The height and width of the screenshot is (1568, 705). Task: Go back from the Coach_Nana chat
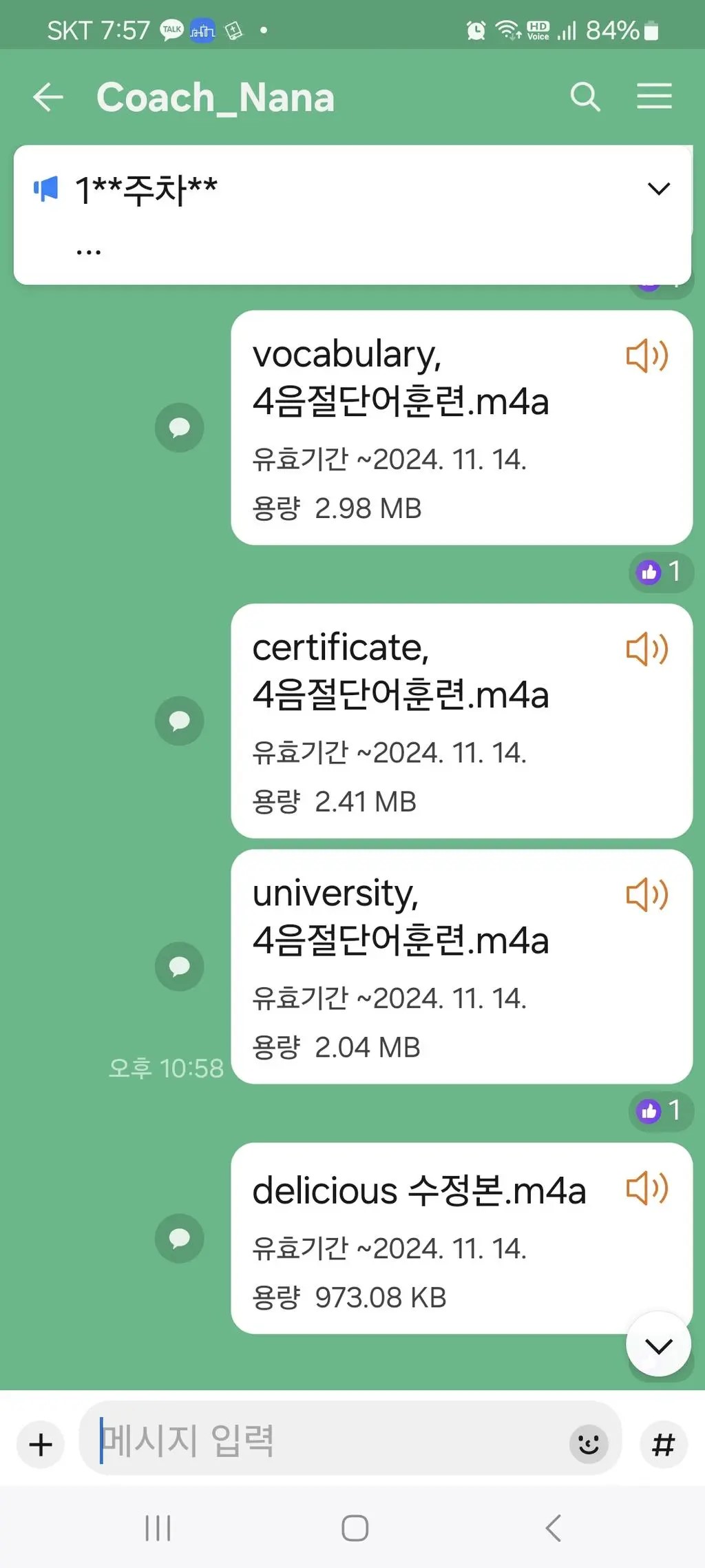point(48,97)
